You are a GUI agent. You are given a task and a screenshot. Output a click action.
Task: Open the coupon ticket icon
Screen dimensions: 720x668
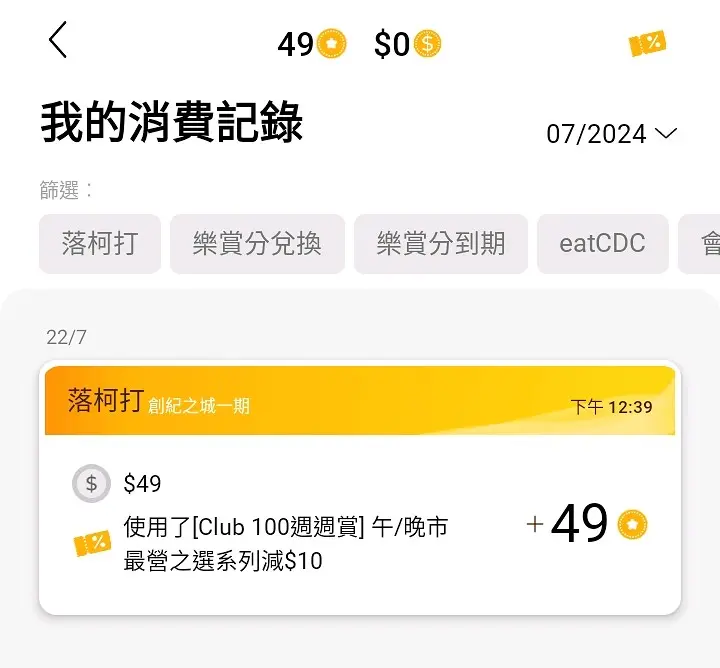click(x=647, y=43)
